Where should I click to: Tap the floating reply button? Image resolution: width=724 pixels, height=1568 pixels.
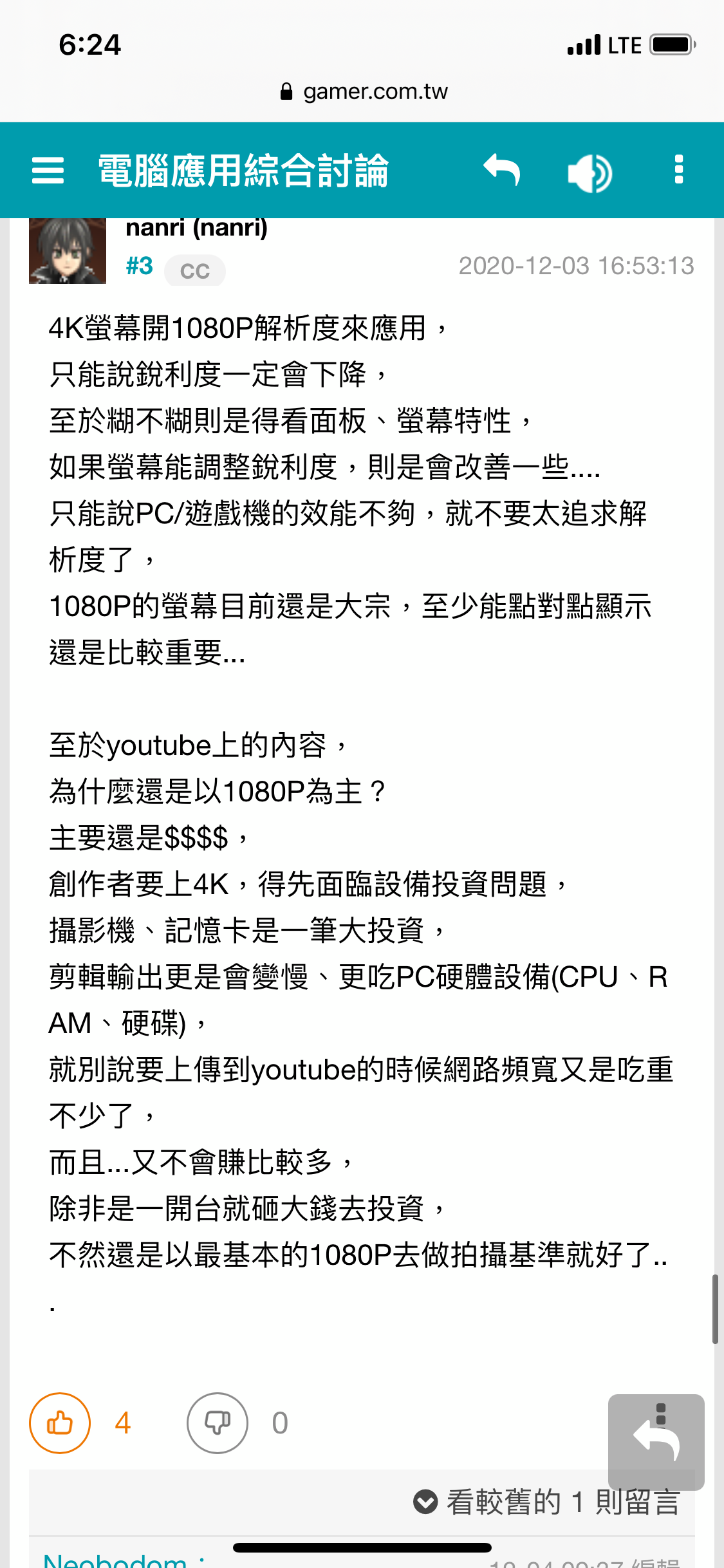tap(656, 1442)
